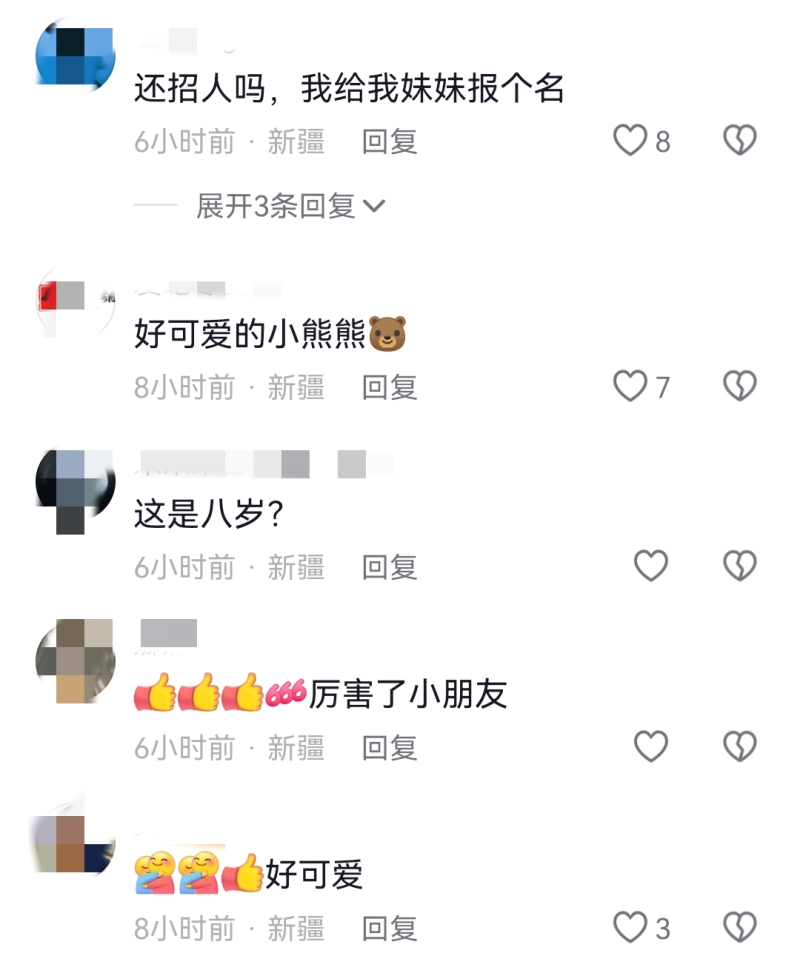The width and height of the screenshot is (800, 973).
Task: Dislike the comment '还招人吗，我给我妹妹报个名'
Action: pos(740,141)
